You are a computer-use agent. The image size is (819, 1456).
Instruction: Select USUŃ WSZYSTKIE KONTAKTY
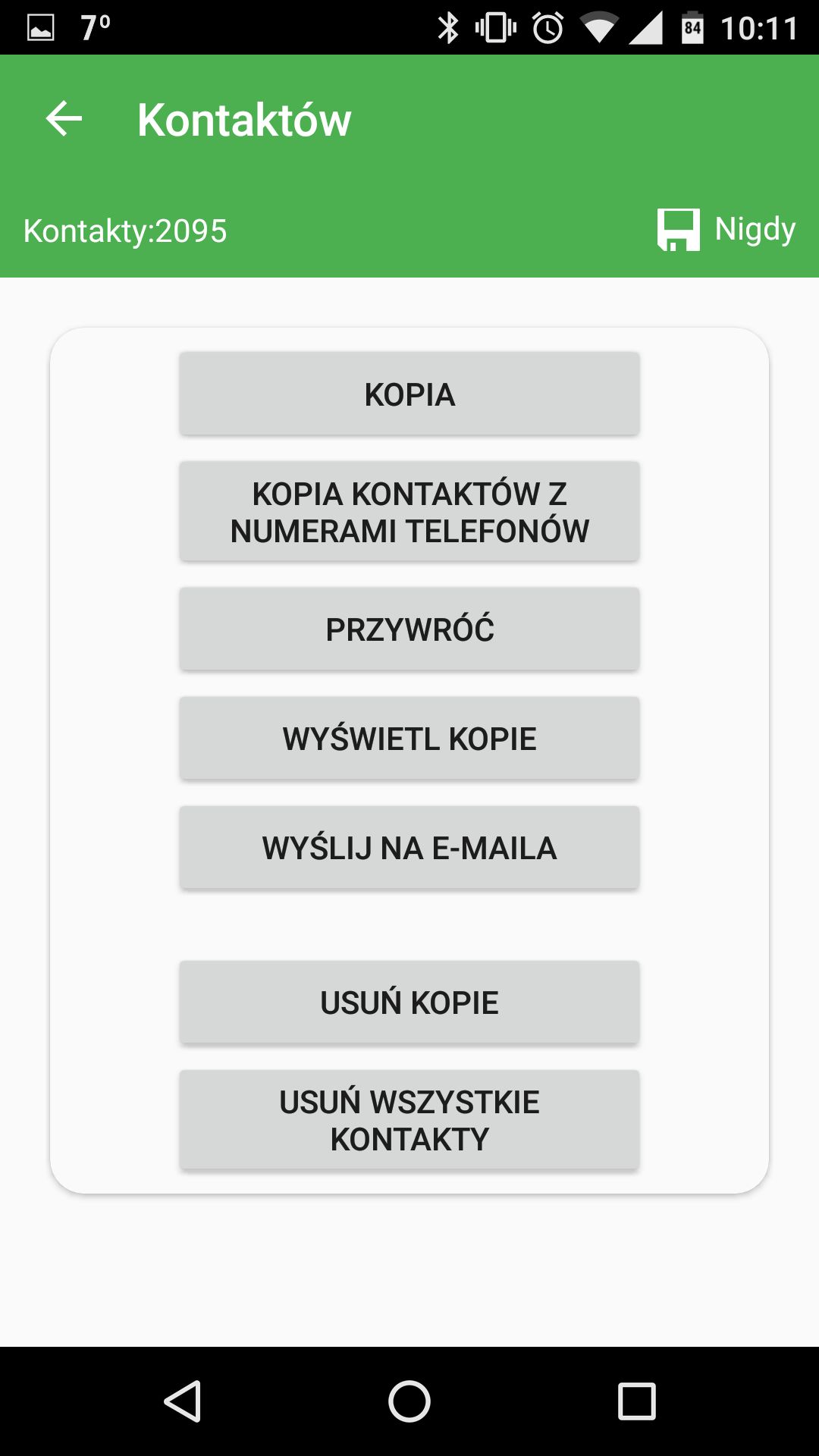pyautogui.click(x=409, y=1120)
